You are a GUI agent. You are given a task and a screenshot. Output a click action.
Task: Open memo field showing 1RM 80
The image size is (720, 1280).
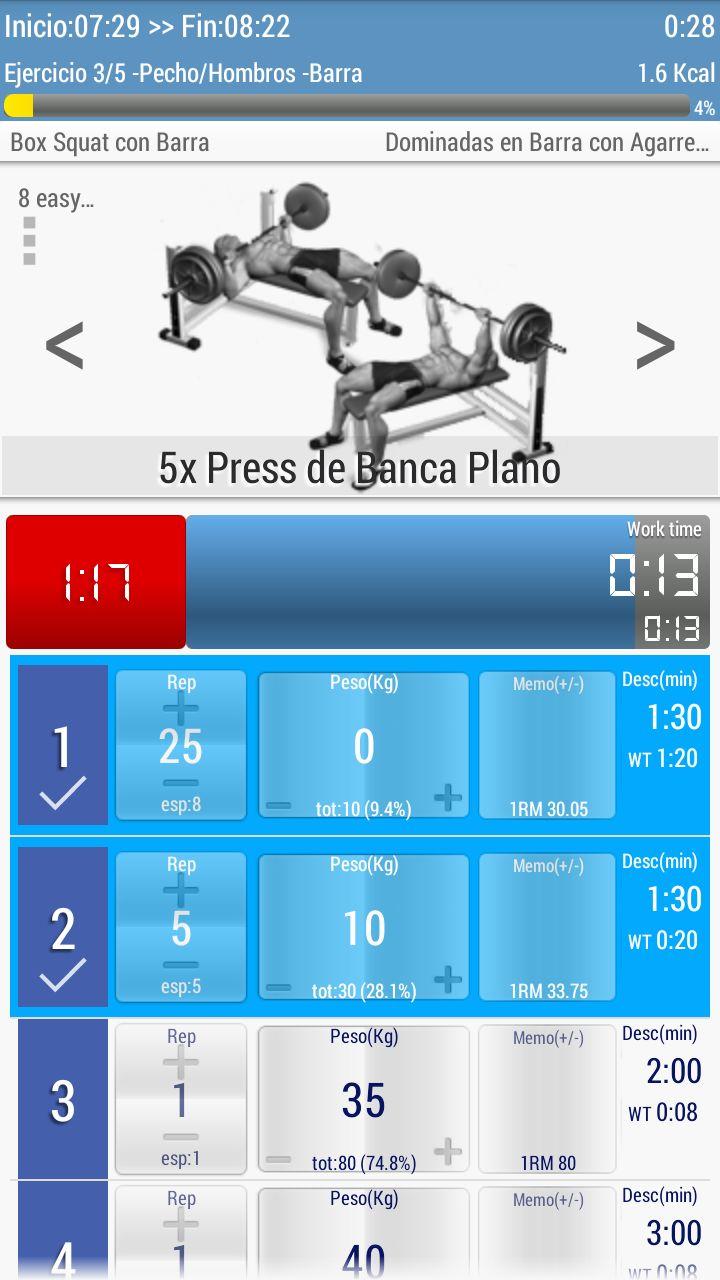tap(547, 1100)
